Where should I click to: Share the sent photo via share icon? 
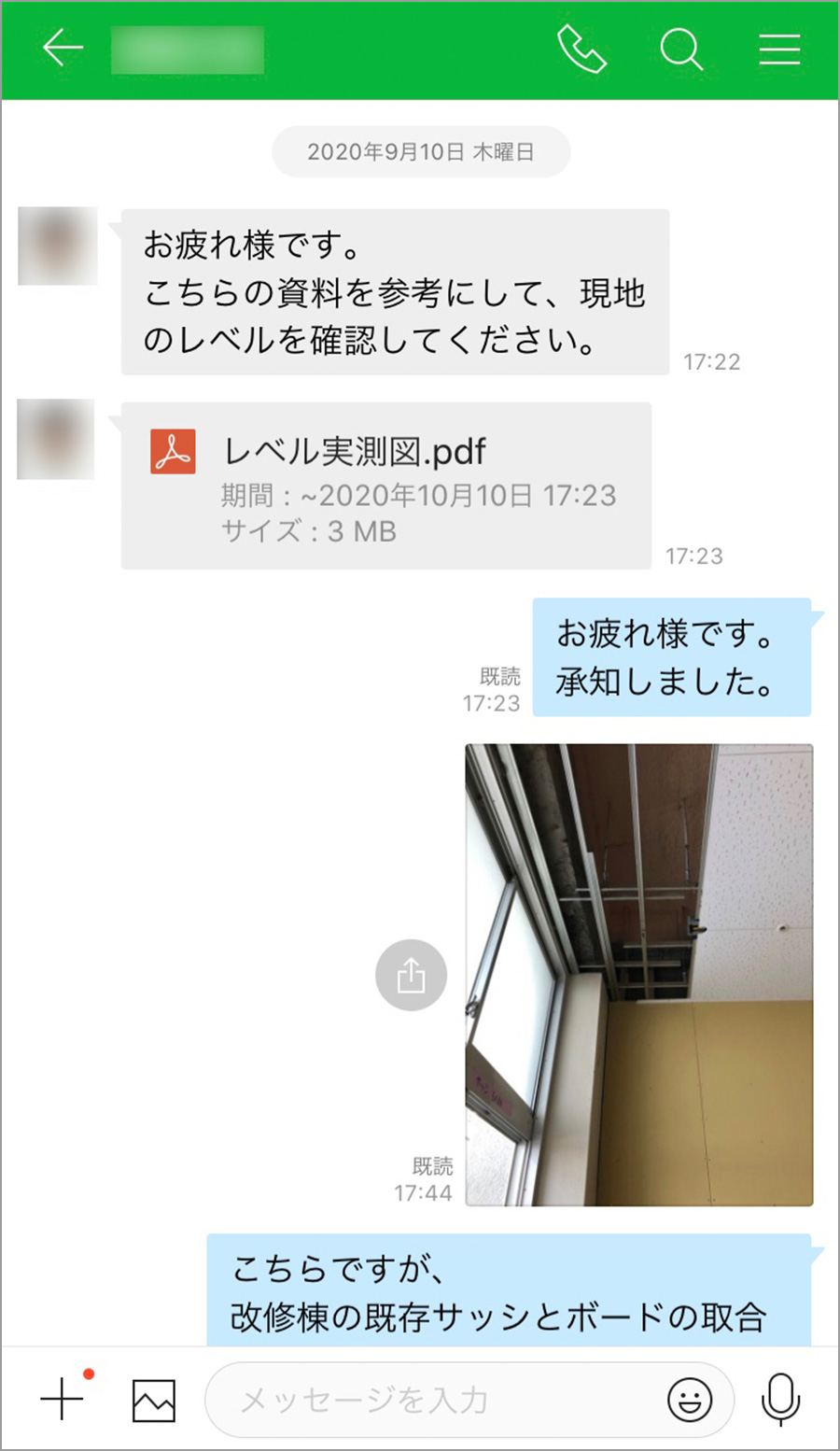click(411, 975)
